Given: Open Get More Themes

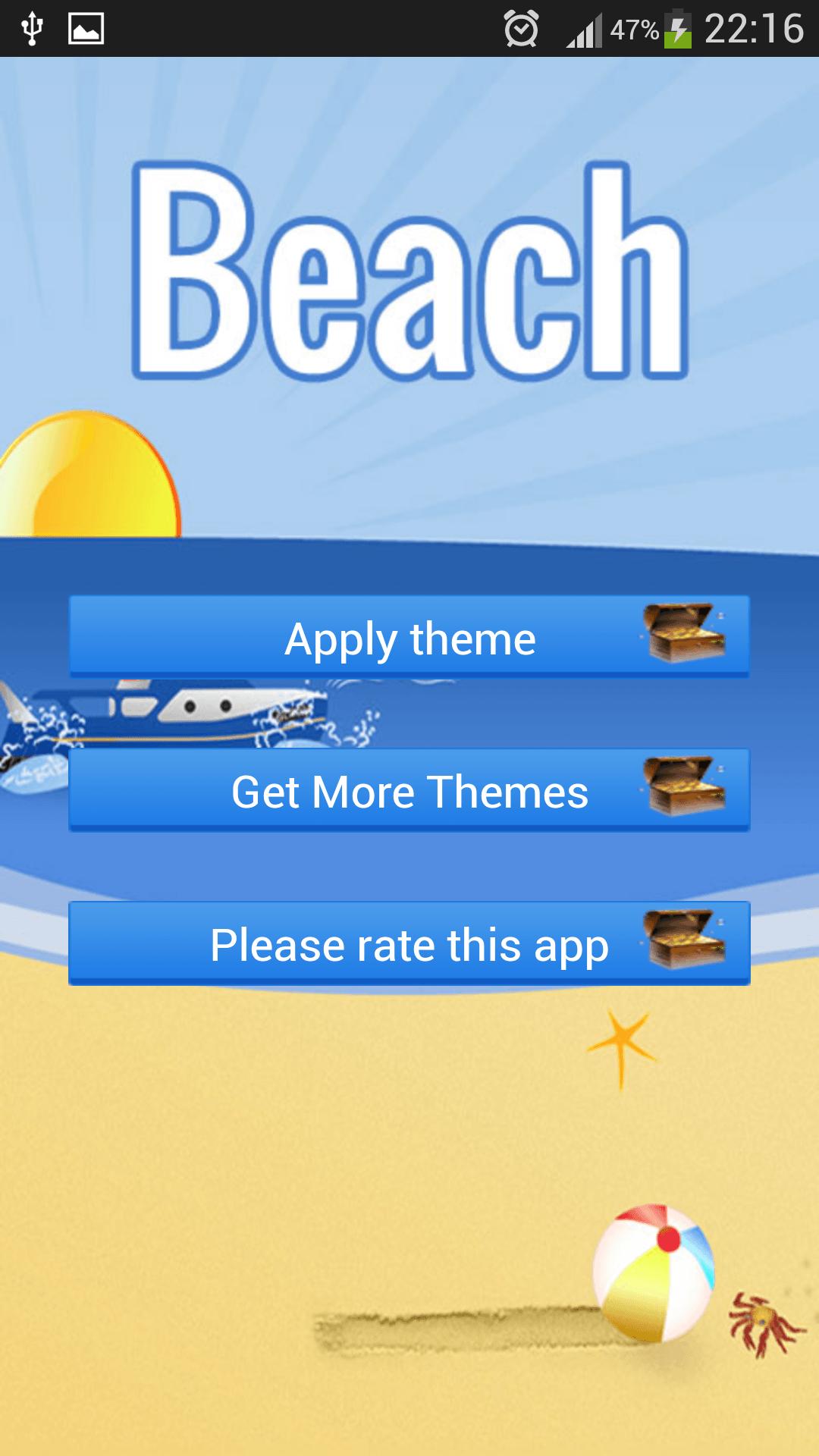Looking at the screenshot, I should (409, 790).
